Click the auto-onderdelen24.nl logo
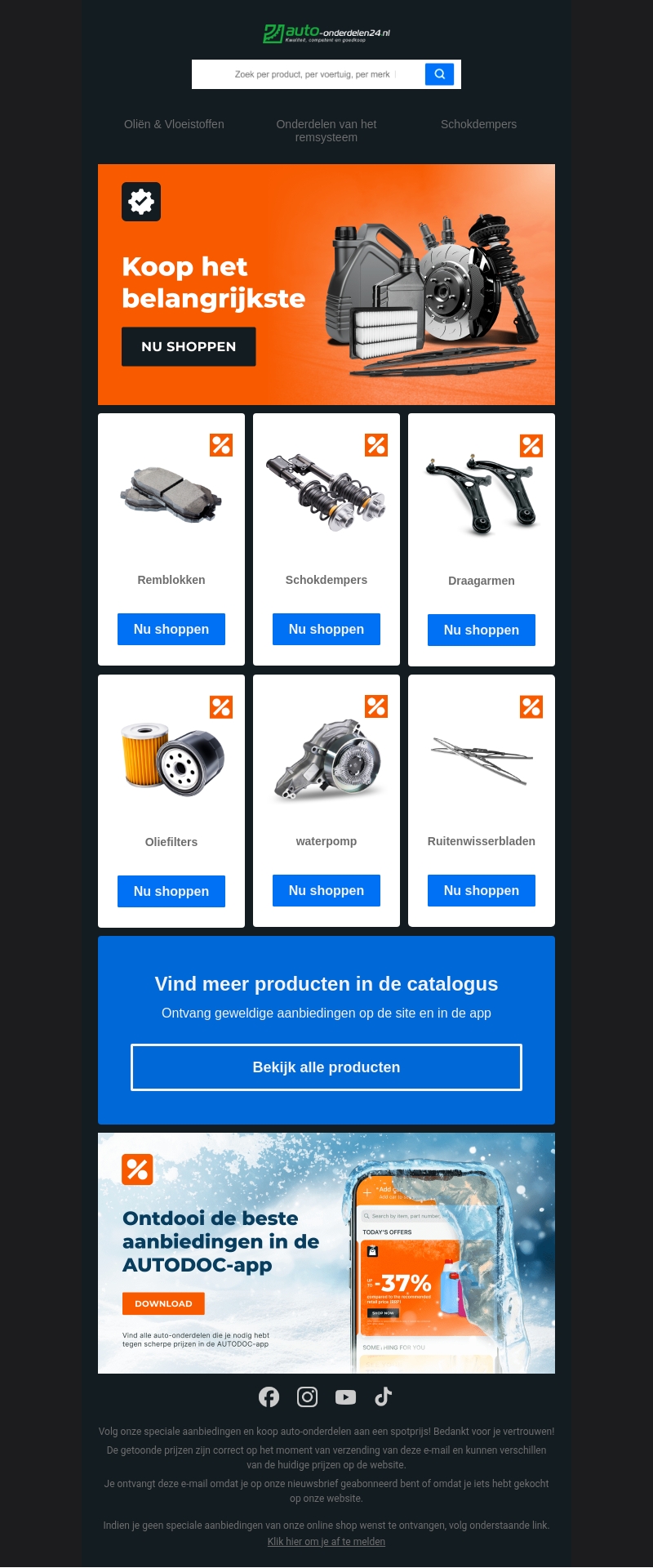Viewport: 653px width, 1568px height. click(326, 33)
